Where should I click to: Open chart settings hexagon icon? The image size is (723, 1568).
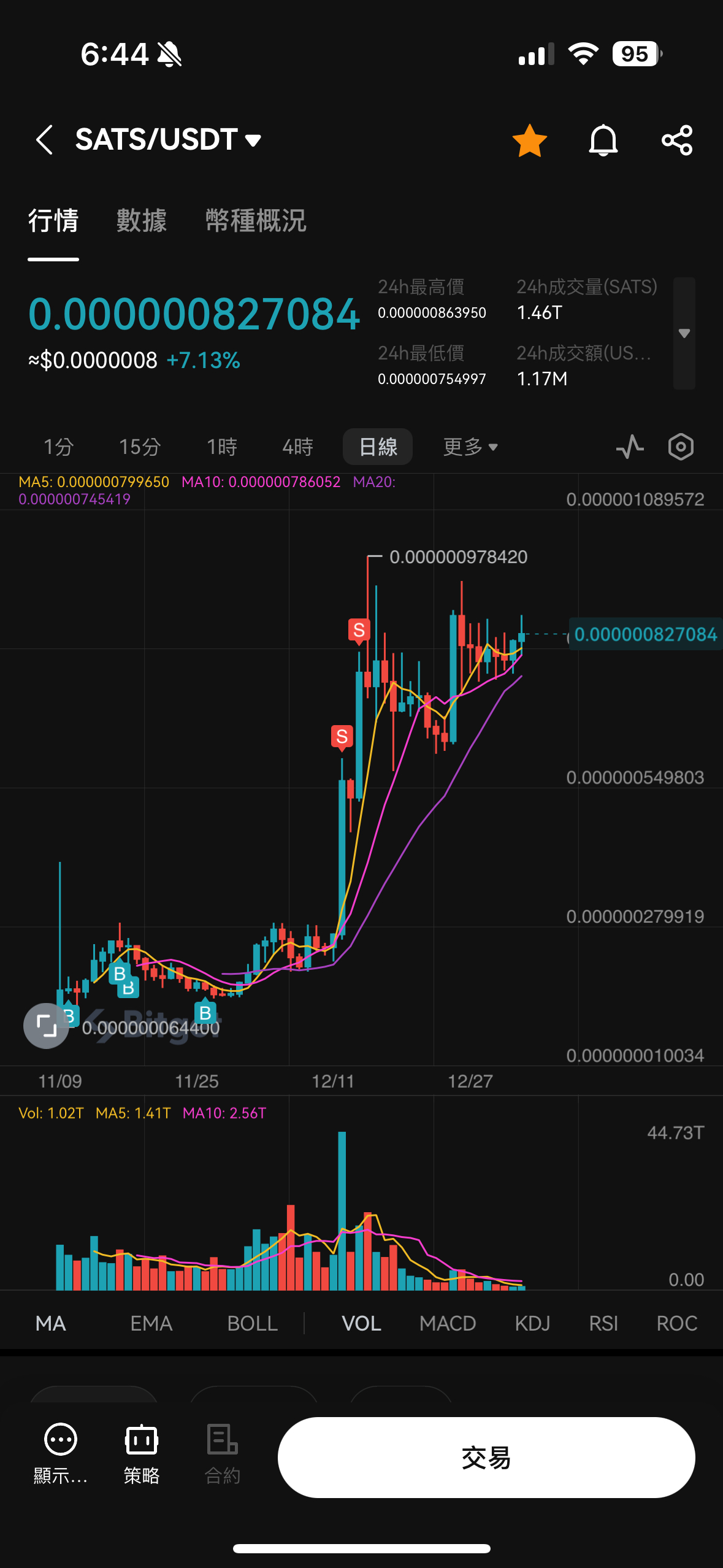click(681, 447)
